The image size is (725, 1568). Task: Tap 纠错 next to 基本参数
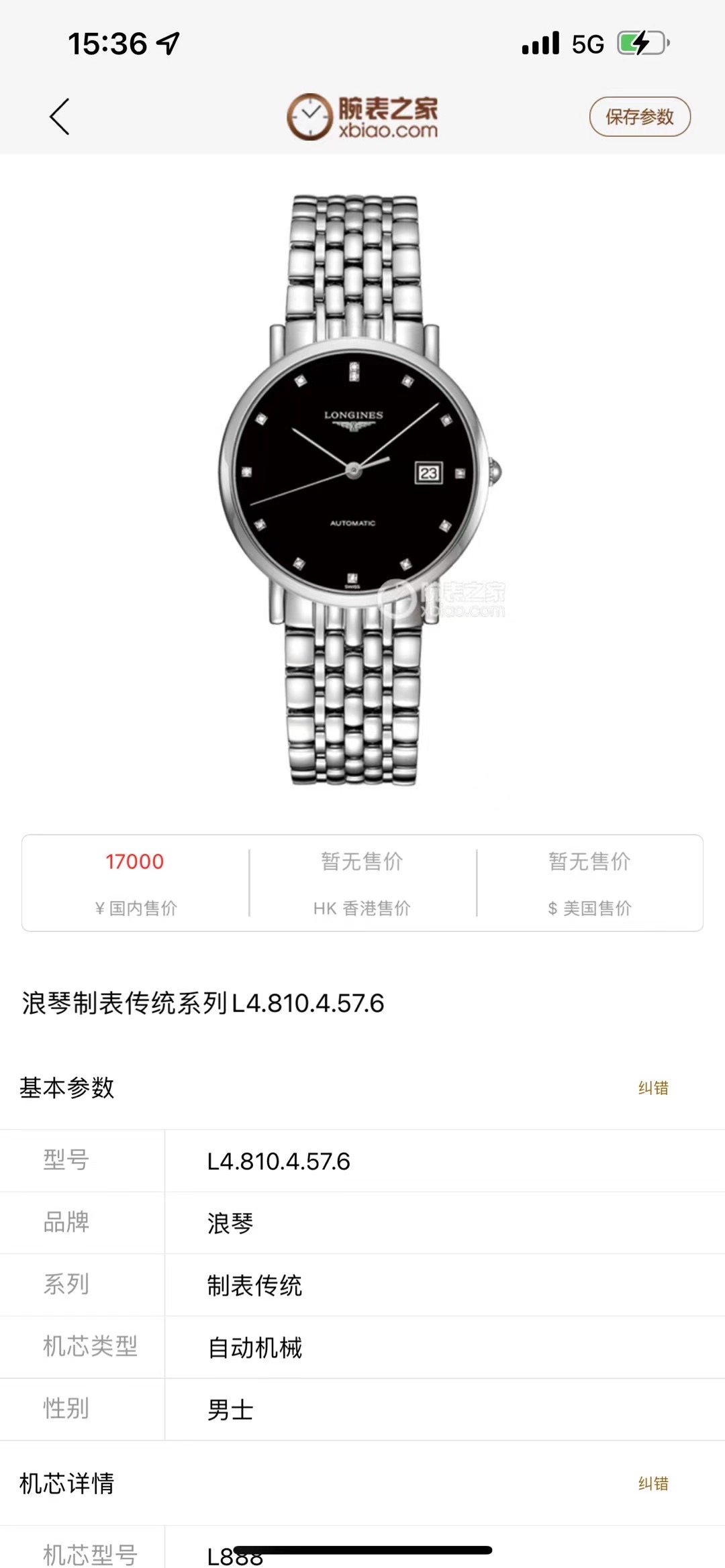(652, 1088)
